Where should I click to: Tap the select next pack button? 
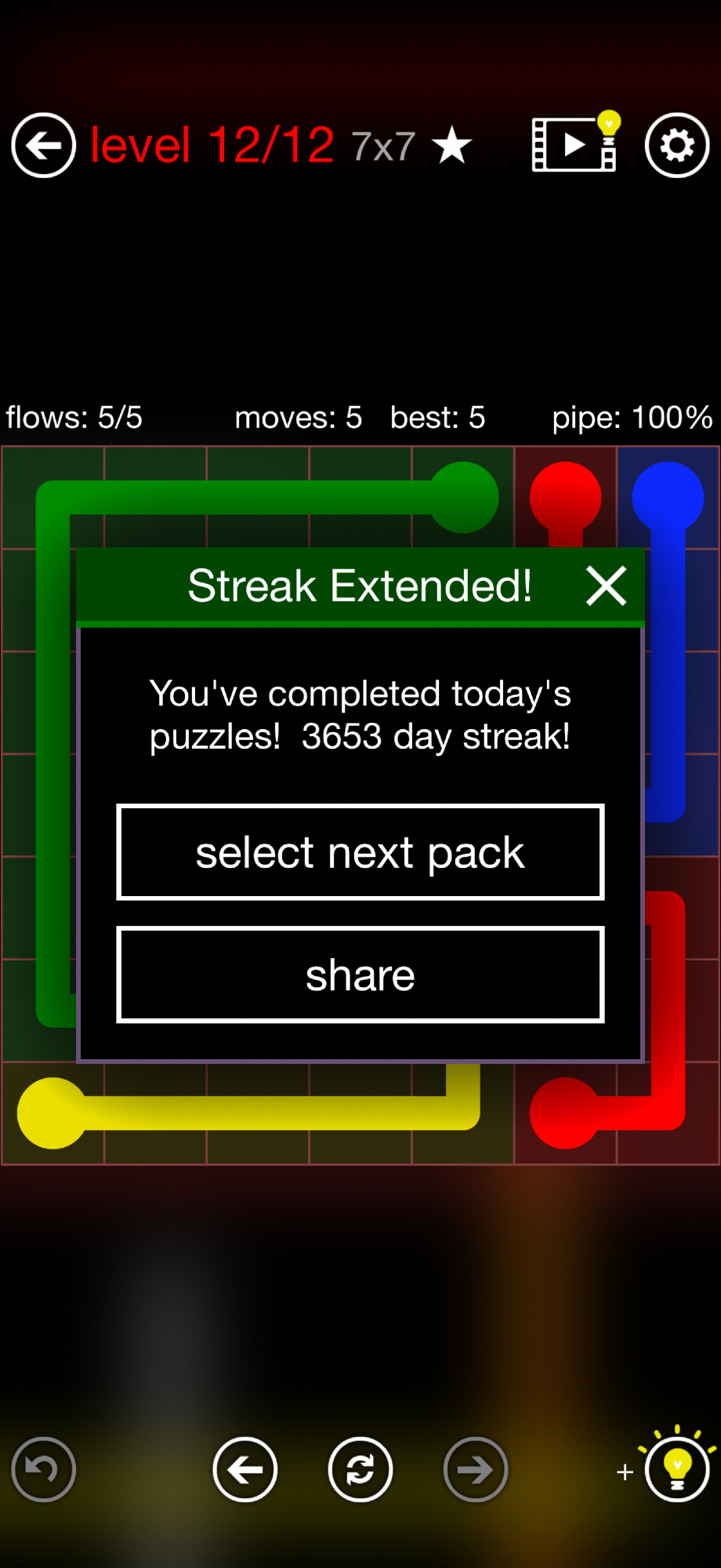tap(360, 852)
